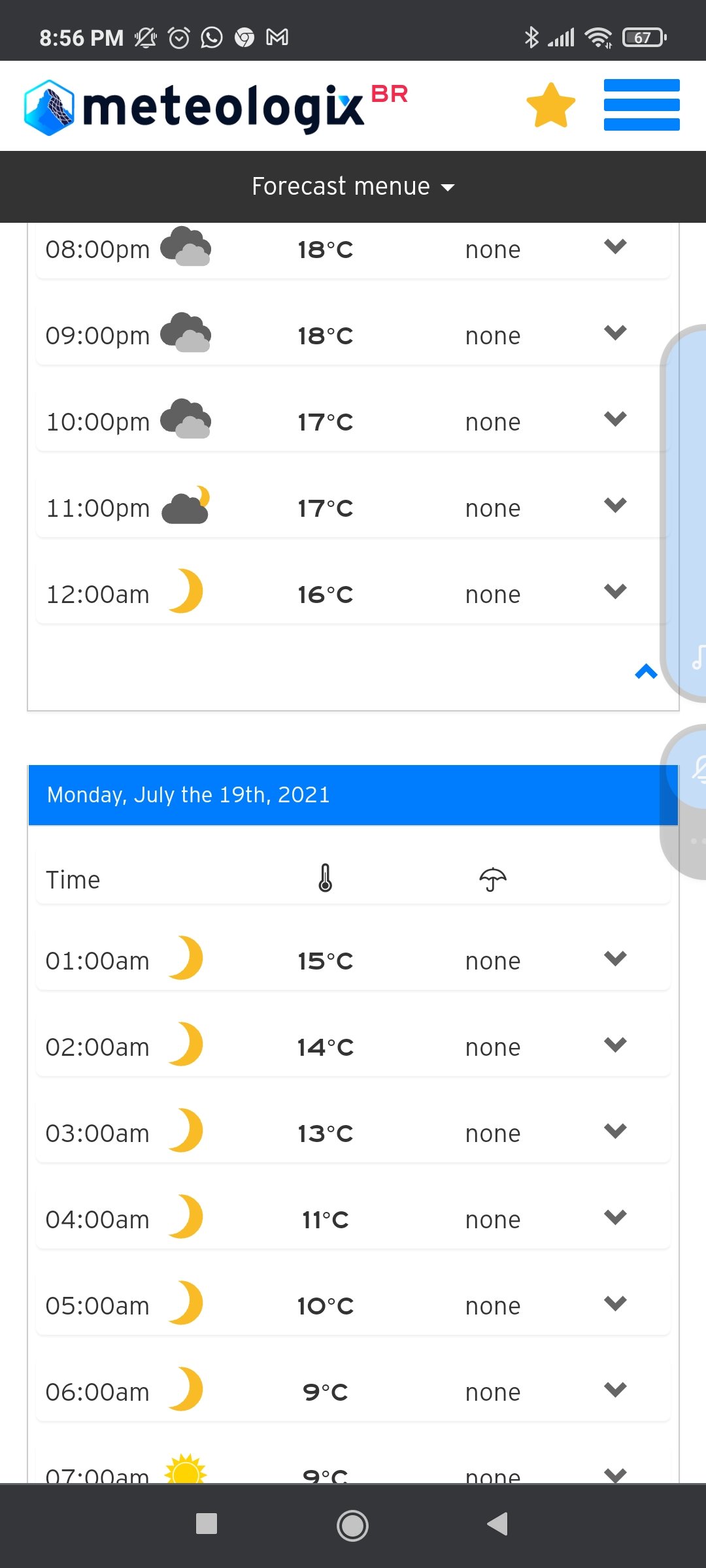Expand the 11:00pm row chevron
Image resolution: width=706 pixels, height=1568 pixels.
pos(615,506)
